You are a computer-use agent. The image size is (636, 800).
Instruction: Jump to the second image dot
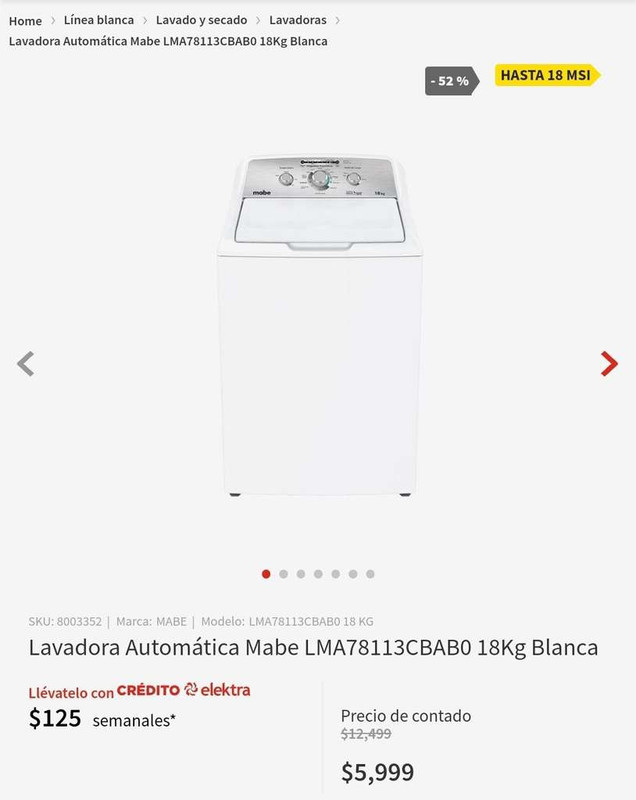[x=283, y=574]
